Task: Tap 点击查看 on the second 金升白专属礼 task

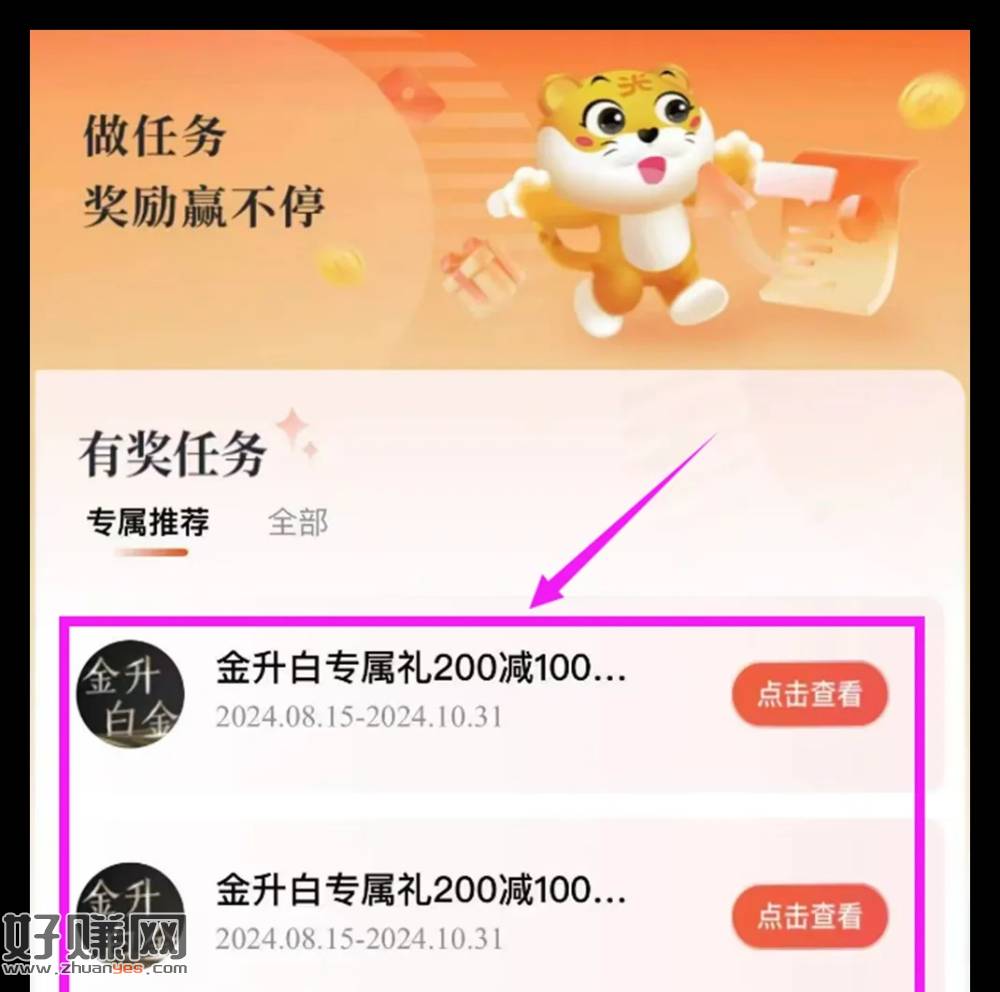Action: [809, 916]
